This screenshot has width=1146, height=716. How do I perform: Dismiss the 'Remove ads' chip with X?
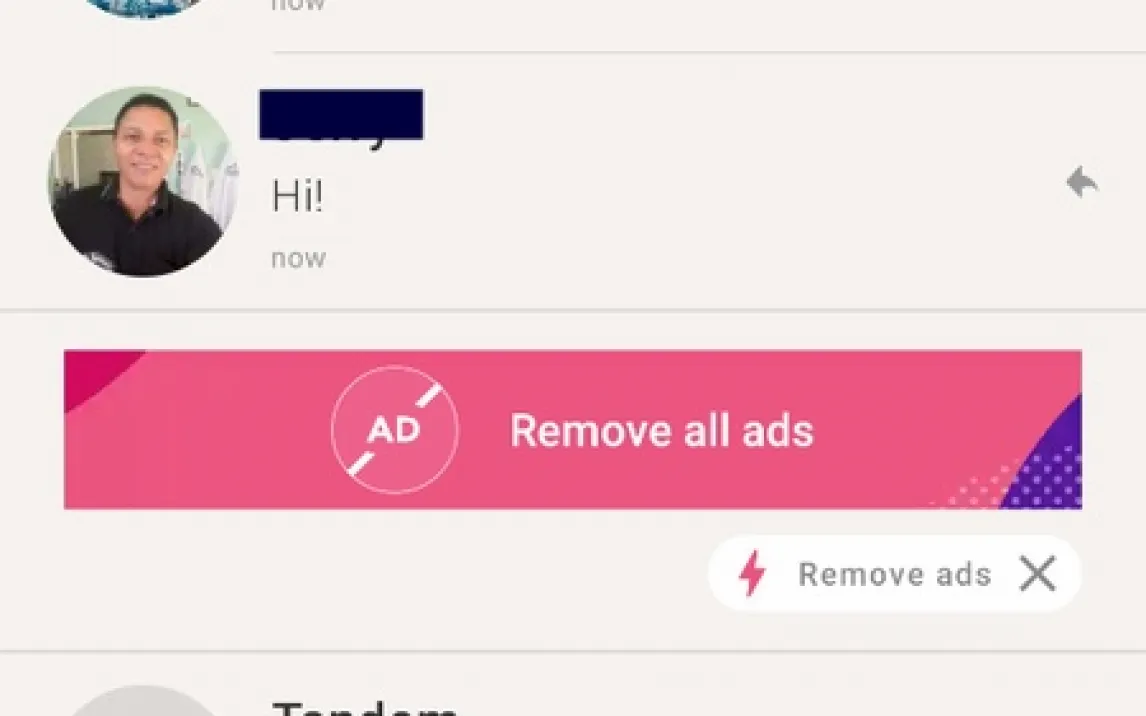click(1038, 574)
